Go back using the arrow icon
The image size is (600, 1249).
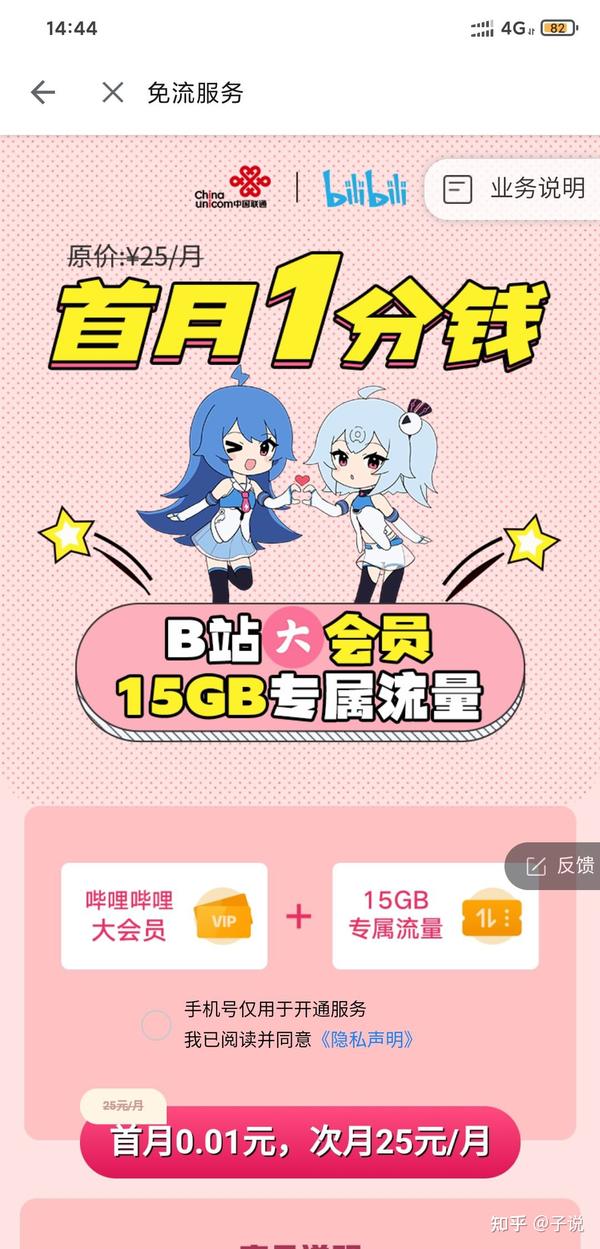click(x=43, y=93)
